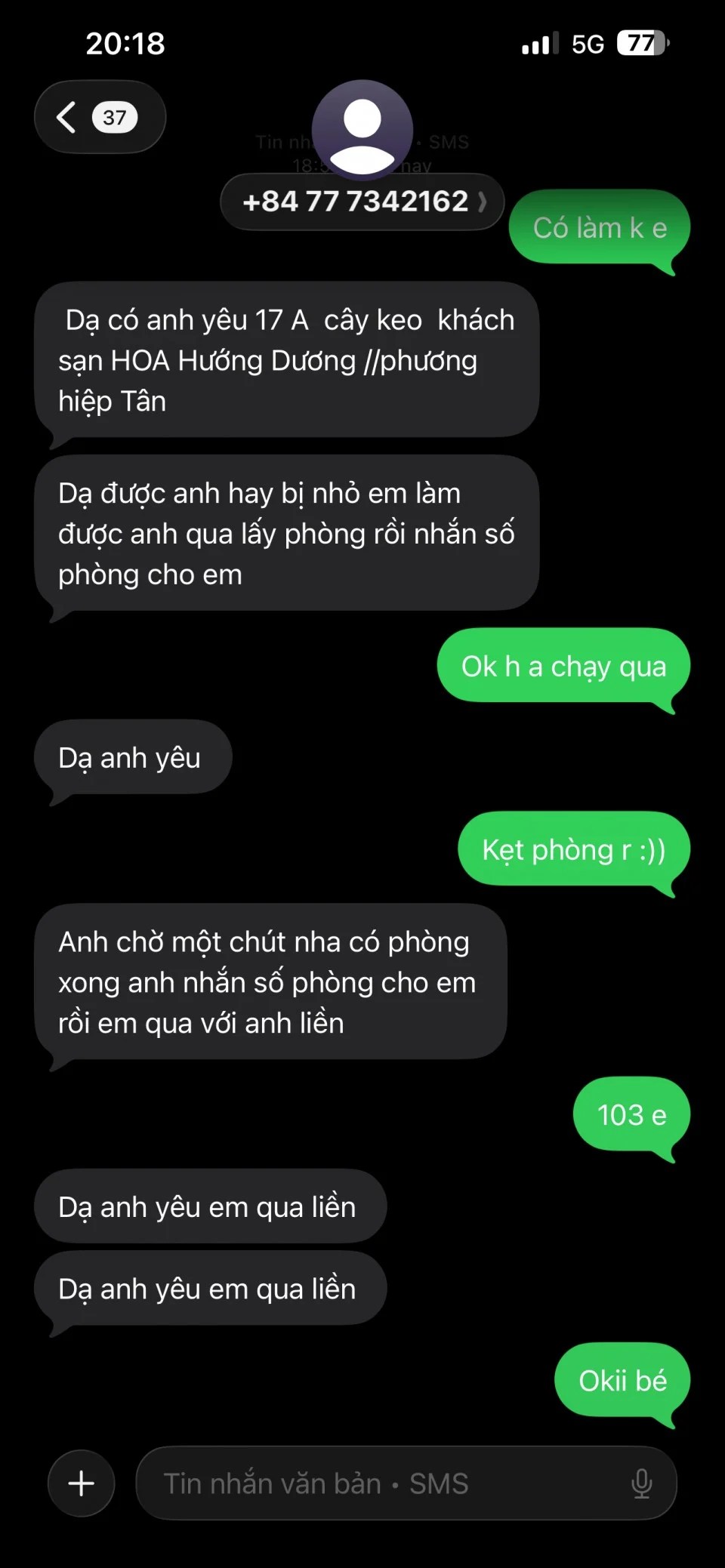725x1568 pixels.
Task: Tap the contact avatar at top
Action: pyautogui.click(x=362, y=129)
